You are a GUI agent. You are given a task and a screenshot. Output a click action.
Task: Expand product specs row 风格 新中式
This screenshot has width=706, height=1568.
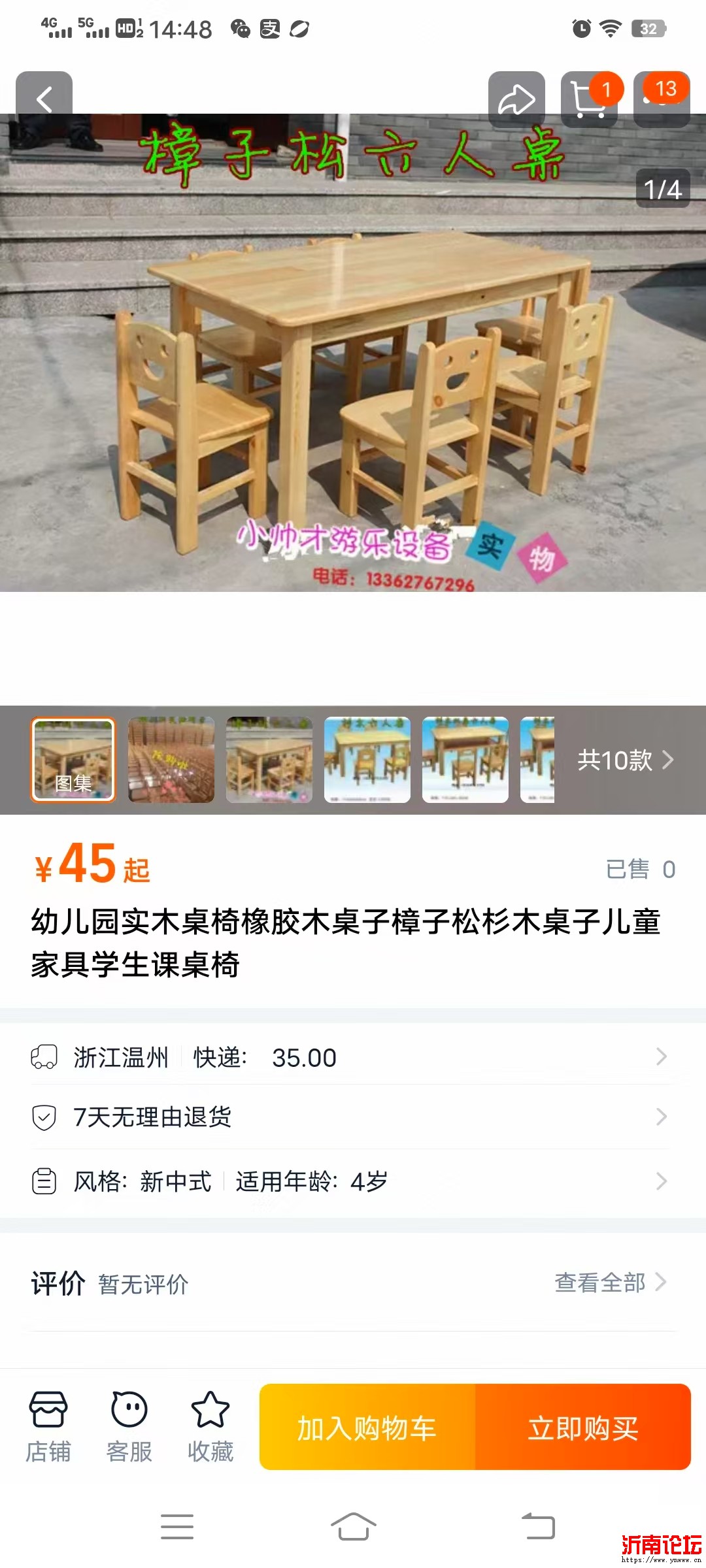tap(353, 1181)
